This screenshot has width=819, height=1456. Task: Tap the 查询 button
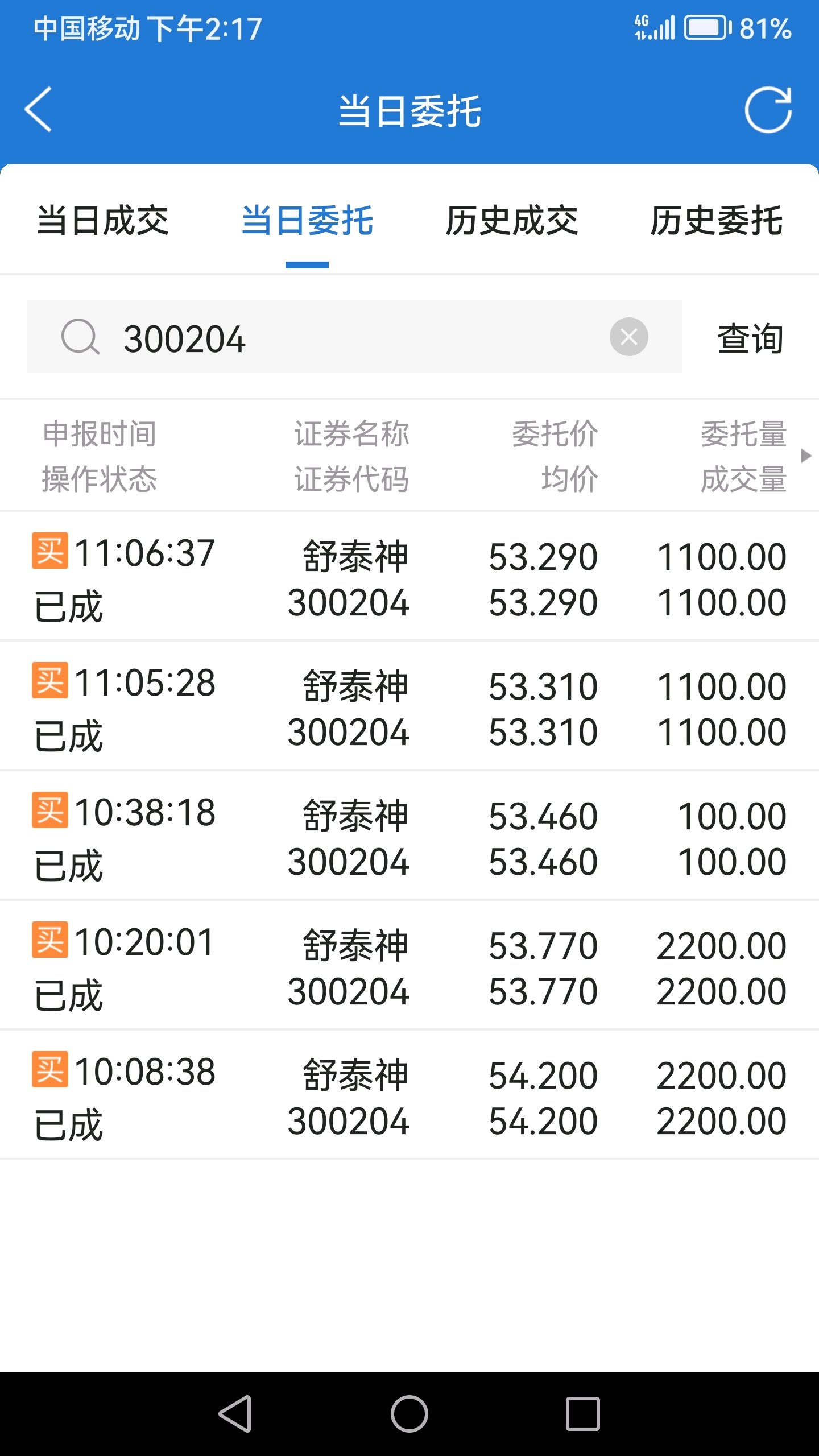(751, 338)
